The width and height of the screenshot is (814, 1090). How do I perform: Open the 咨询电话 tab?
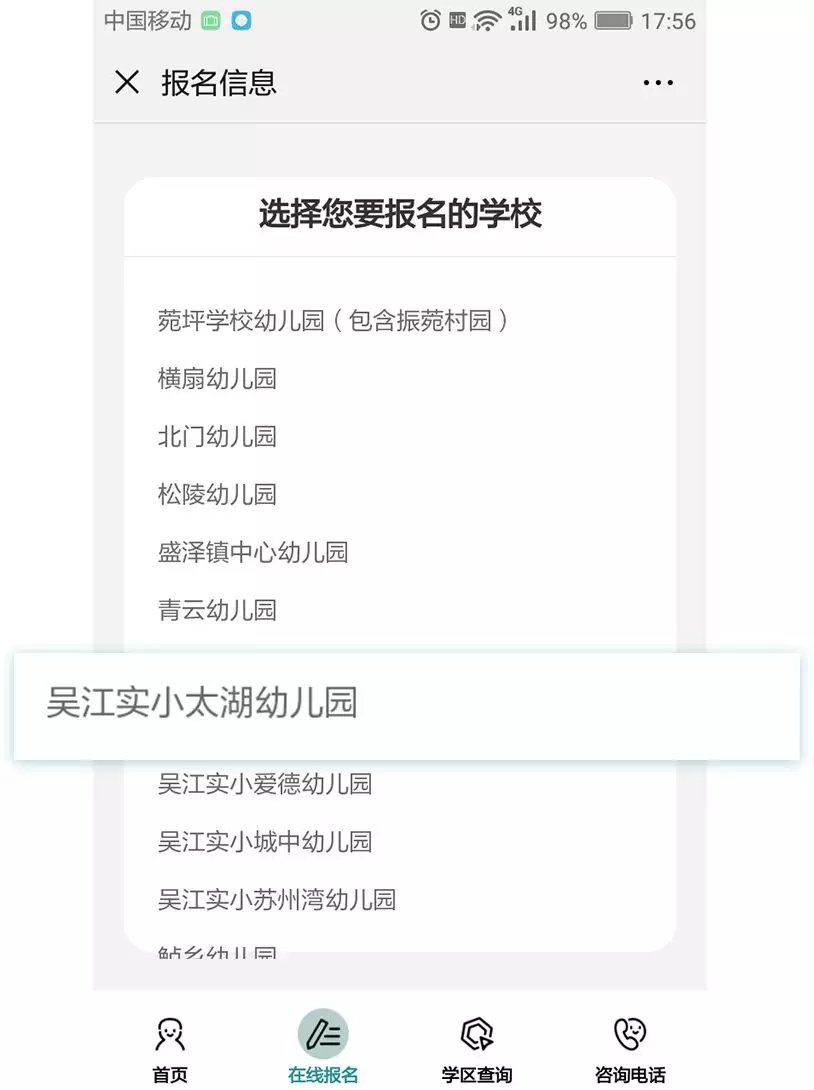click(x=630, y=1048)
